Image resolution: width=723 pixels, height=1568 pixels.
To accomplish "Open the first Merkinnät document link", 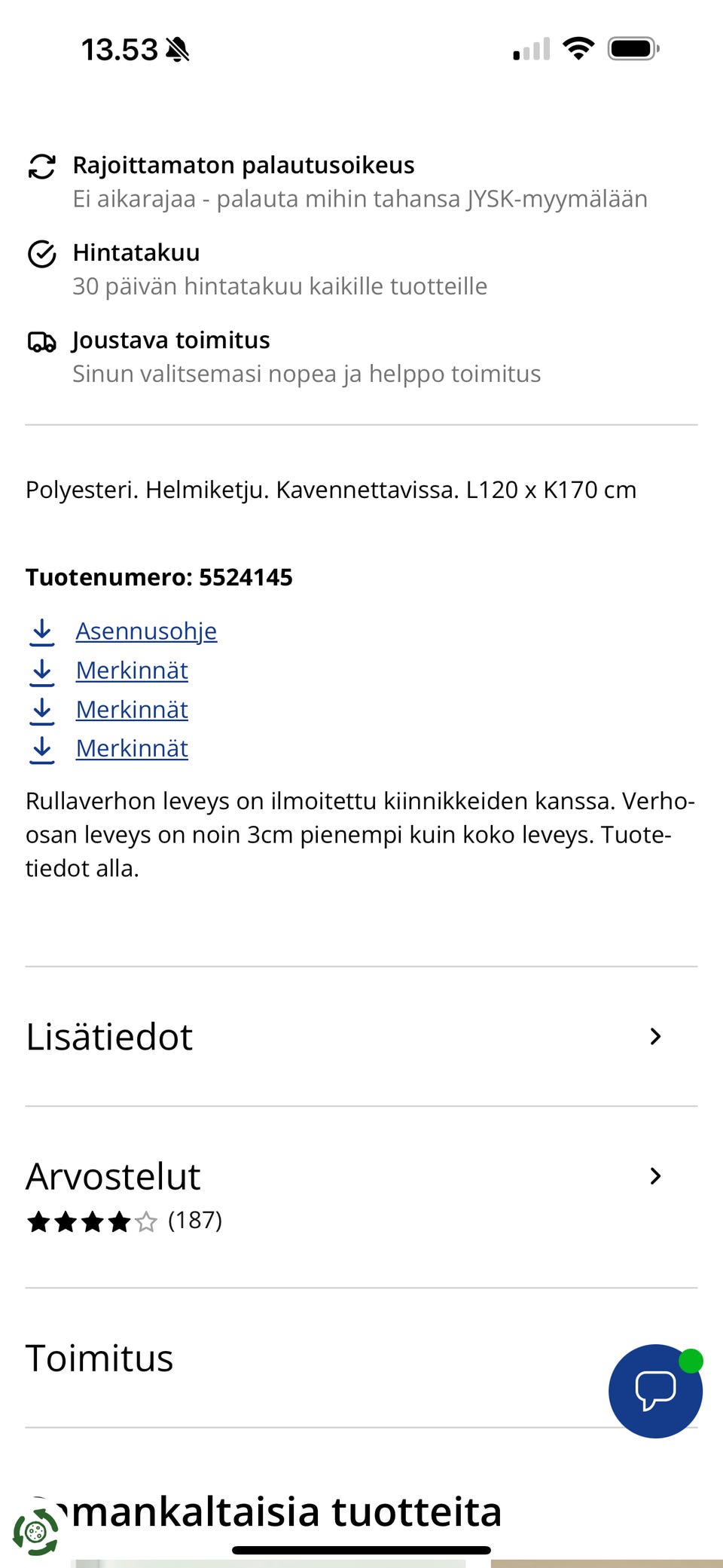I will [132, 671].
